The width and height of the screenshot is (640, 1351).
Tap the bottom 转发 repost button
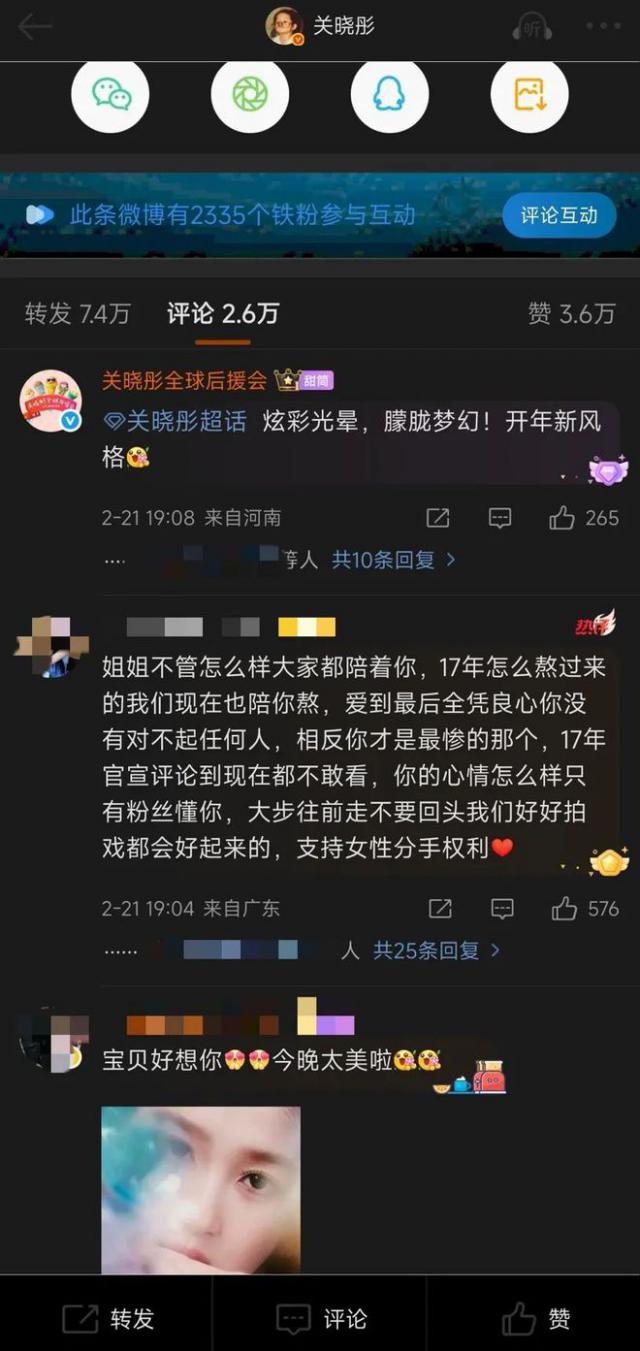coord(108,1319)
